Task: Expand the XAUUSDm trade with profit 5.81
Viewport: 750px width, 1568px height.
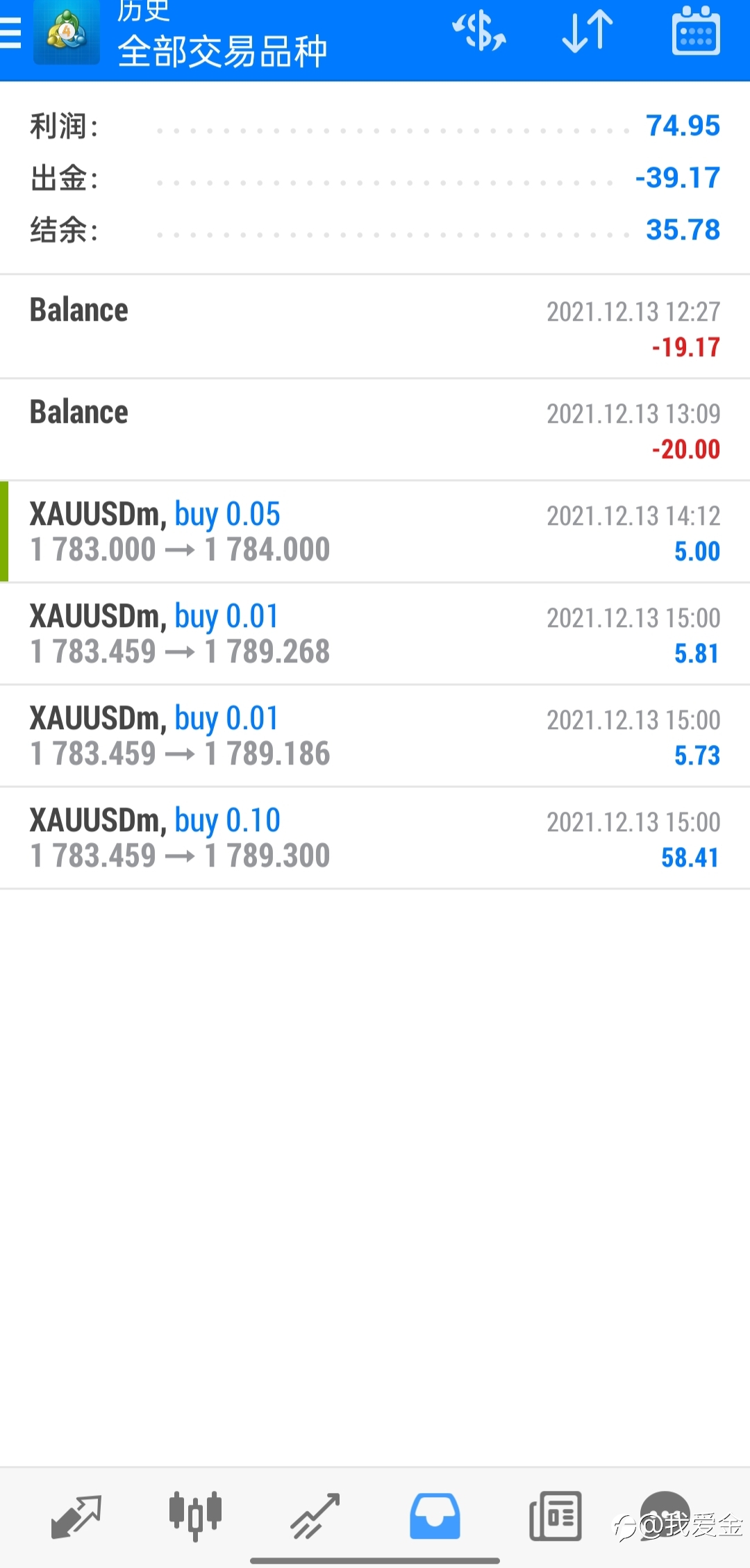Action: [x=375, y=634]
